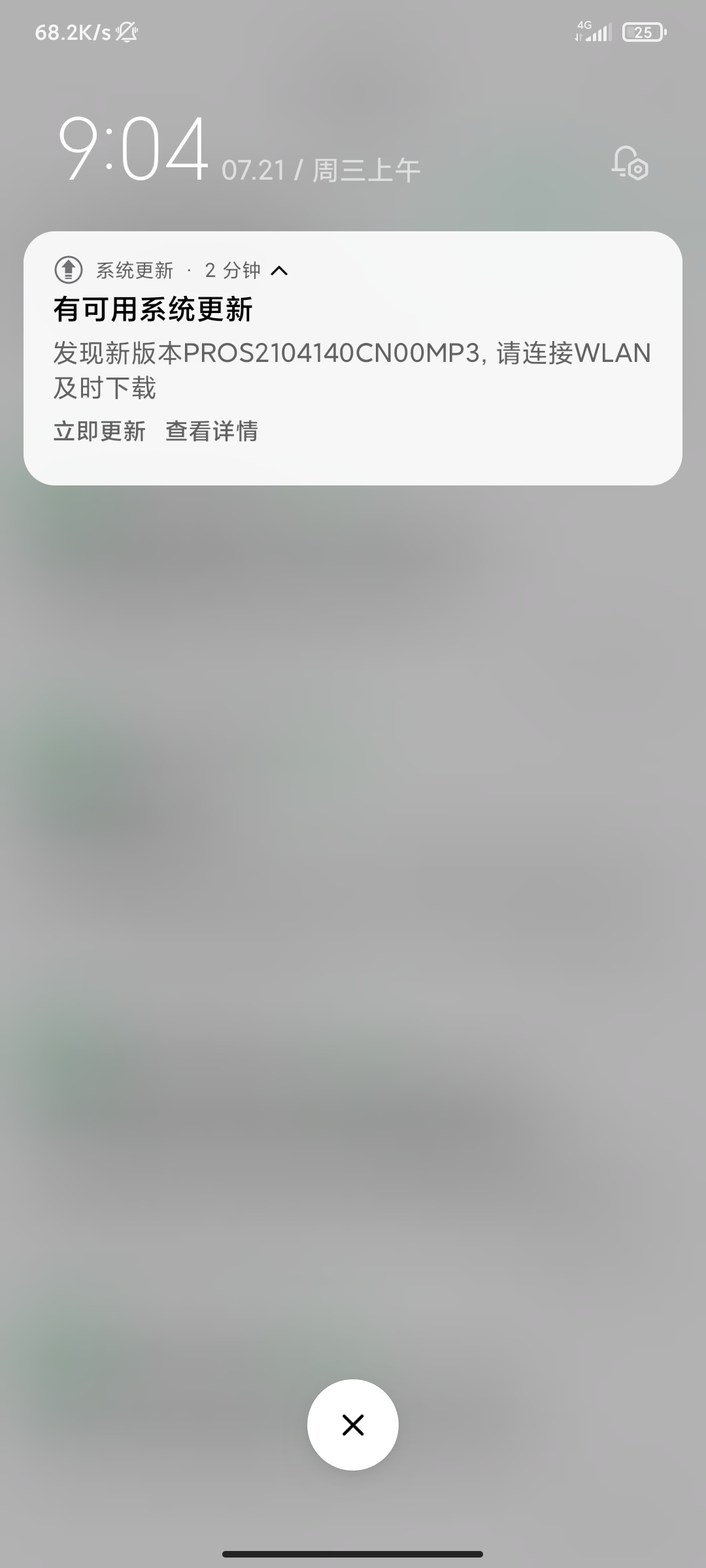Open 查看详情 for update details
The height and width of the screenshot is (1568, 706).
point(212,431)
